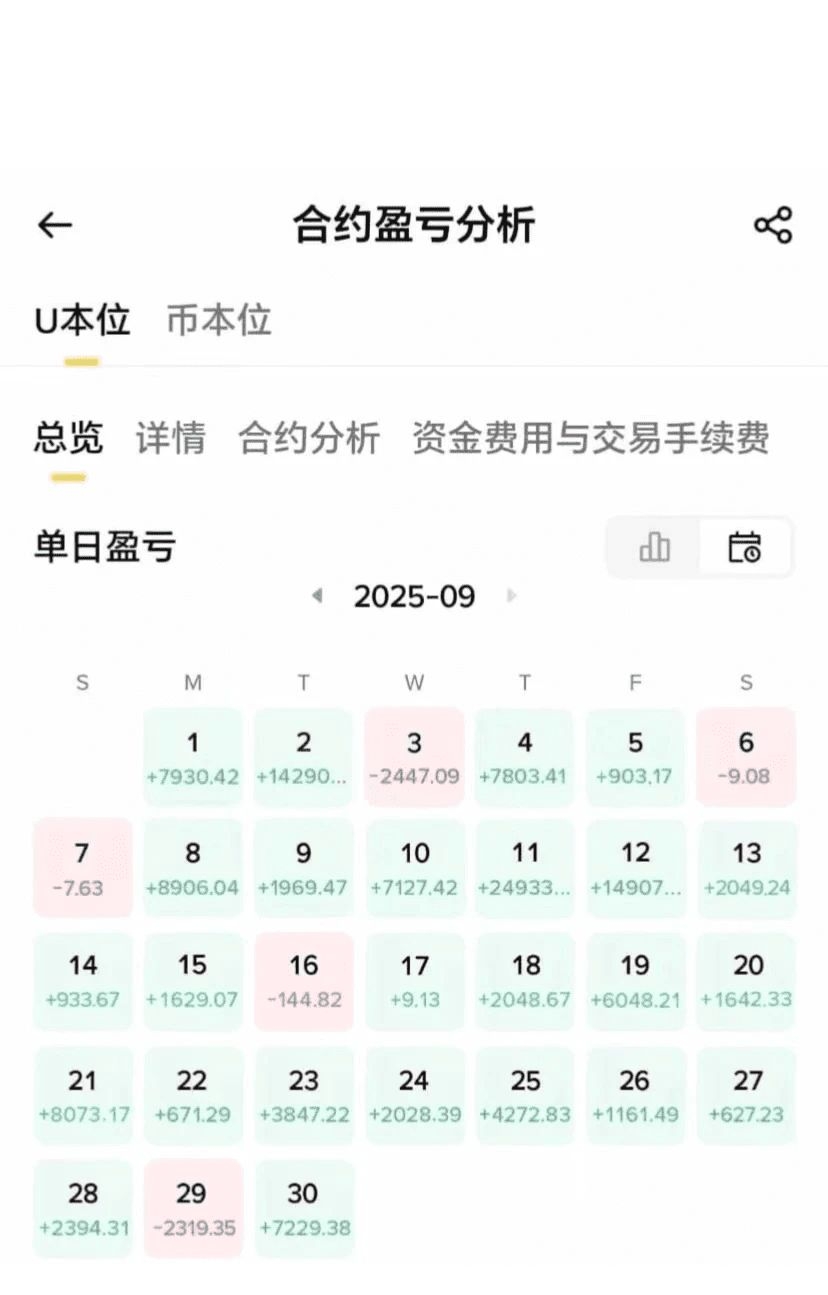This screenshot has width=828, height=1295.
Task: Select the U本位 tab
Action: [x=82, y=322]
